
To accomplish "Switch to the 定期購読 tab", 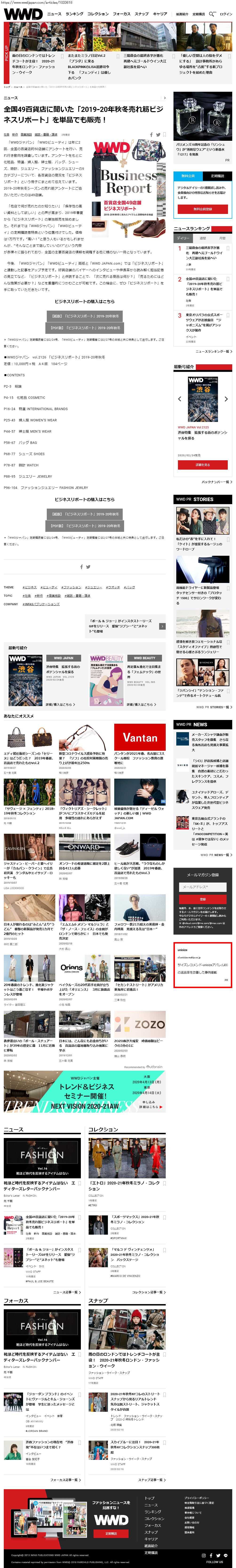I will tap(217, 176).
